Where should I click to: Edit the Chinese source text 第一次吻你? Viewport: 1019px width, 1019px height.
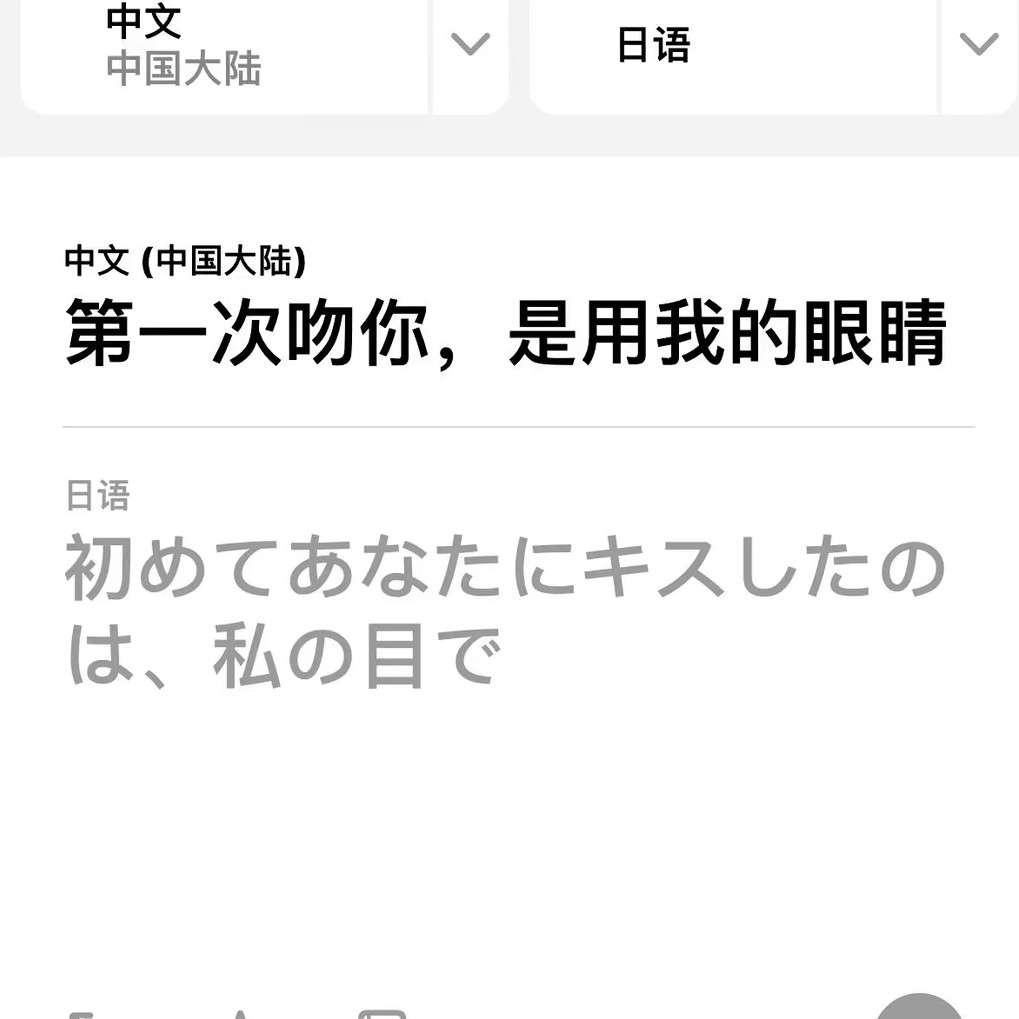(x=505, y=334)
